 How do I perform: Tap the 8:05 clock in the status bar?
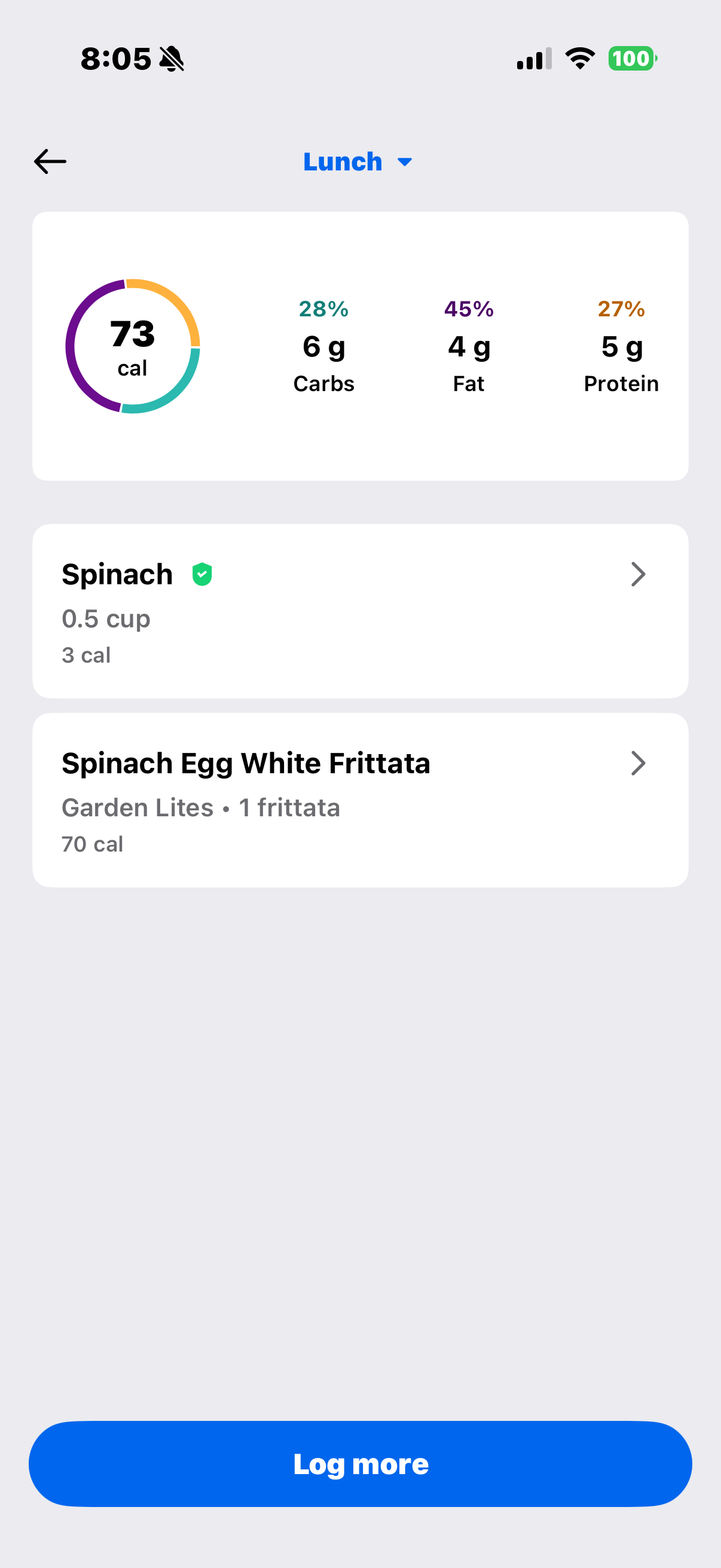pos(117,58)
